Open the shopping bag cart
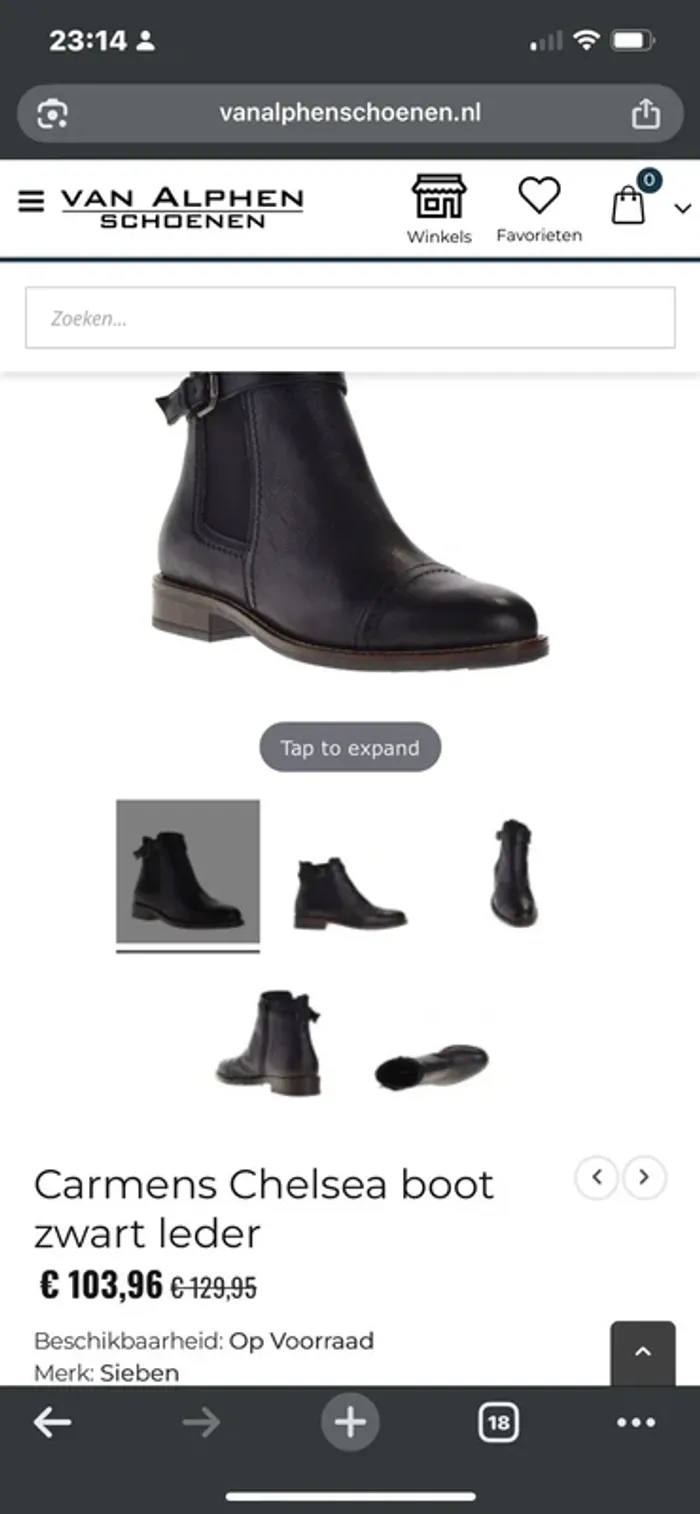The height and width of the screenshot is (1514, 700). 630,203
